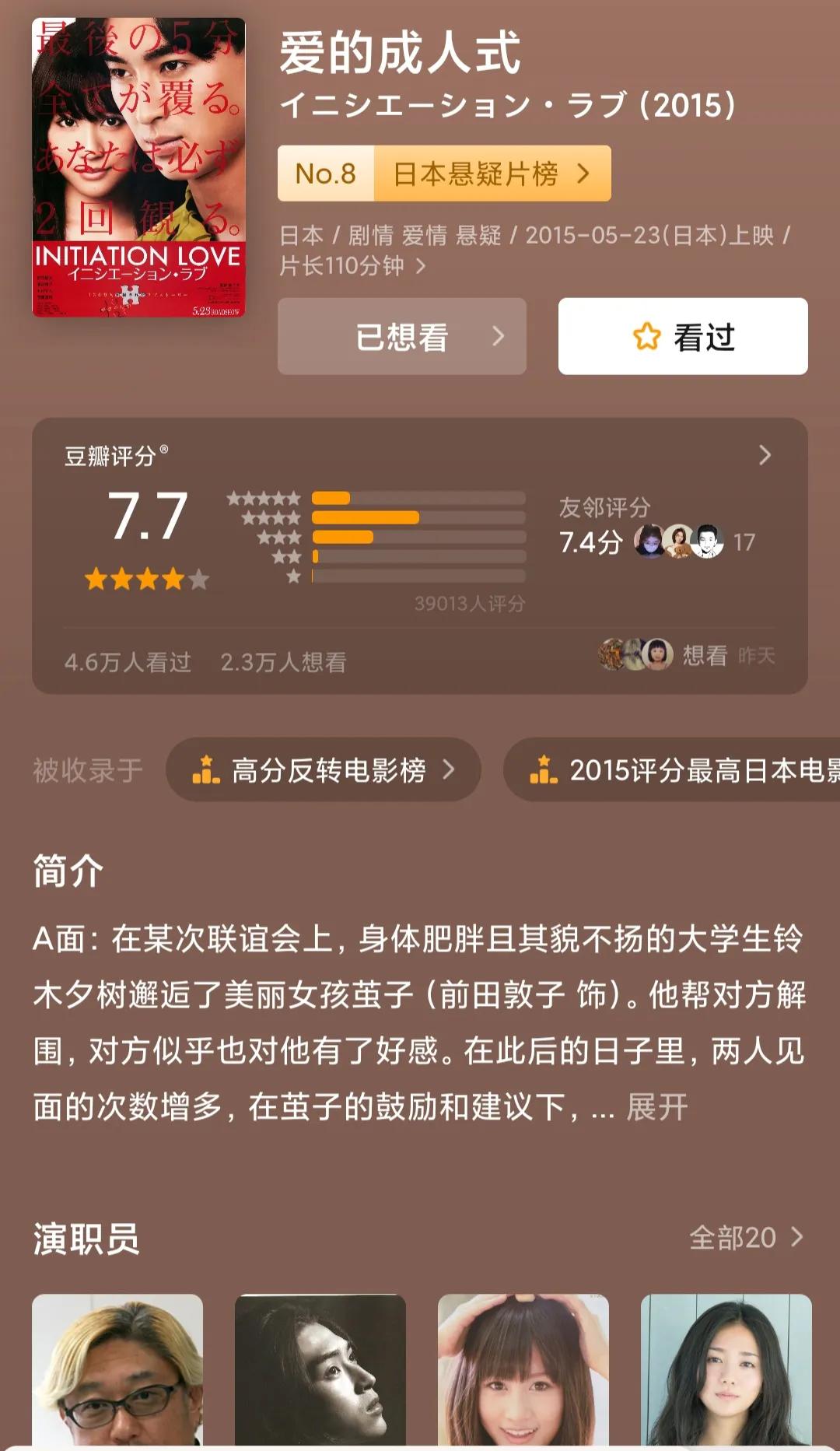The image size is (840, 1451).
Task: Tap the 已想看 button
Action: [x=401, y=337]
